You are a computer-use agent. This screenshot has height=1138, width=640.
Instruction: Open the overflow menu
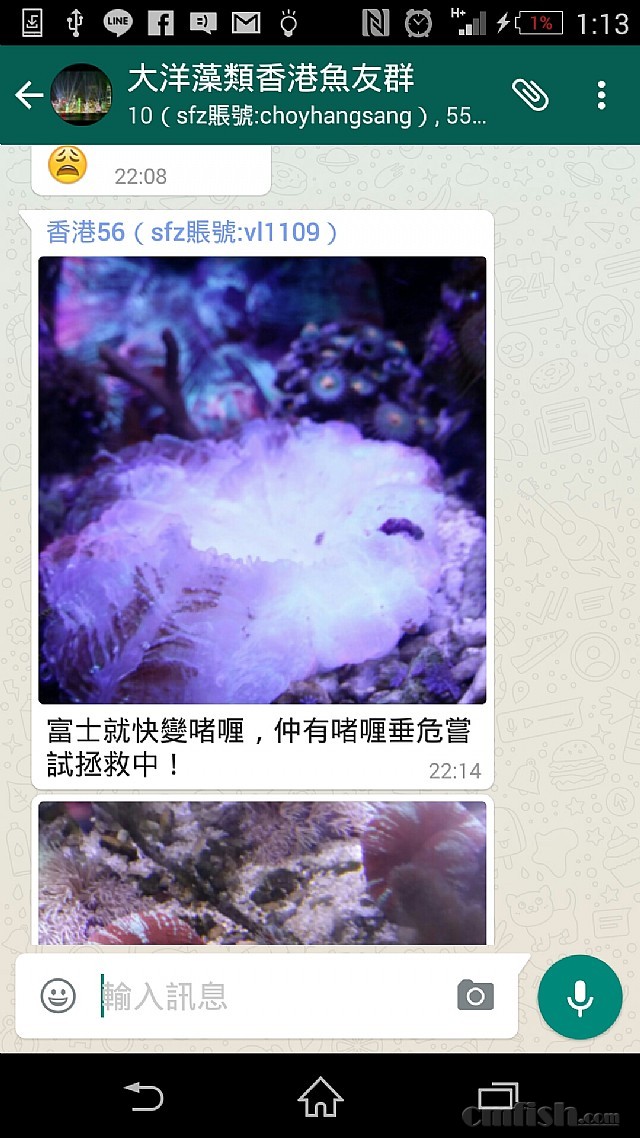(x=601, y=95)
